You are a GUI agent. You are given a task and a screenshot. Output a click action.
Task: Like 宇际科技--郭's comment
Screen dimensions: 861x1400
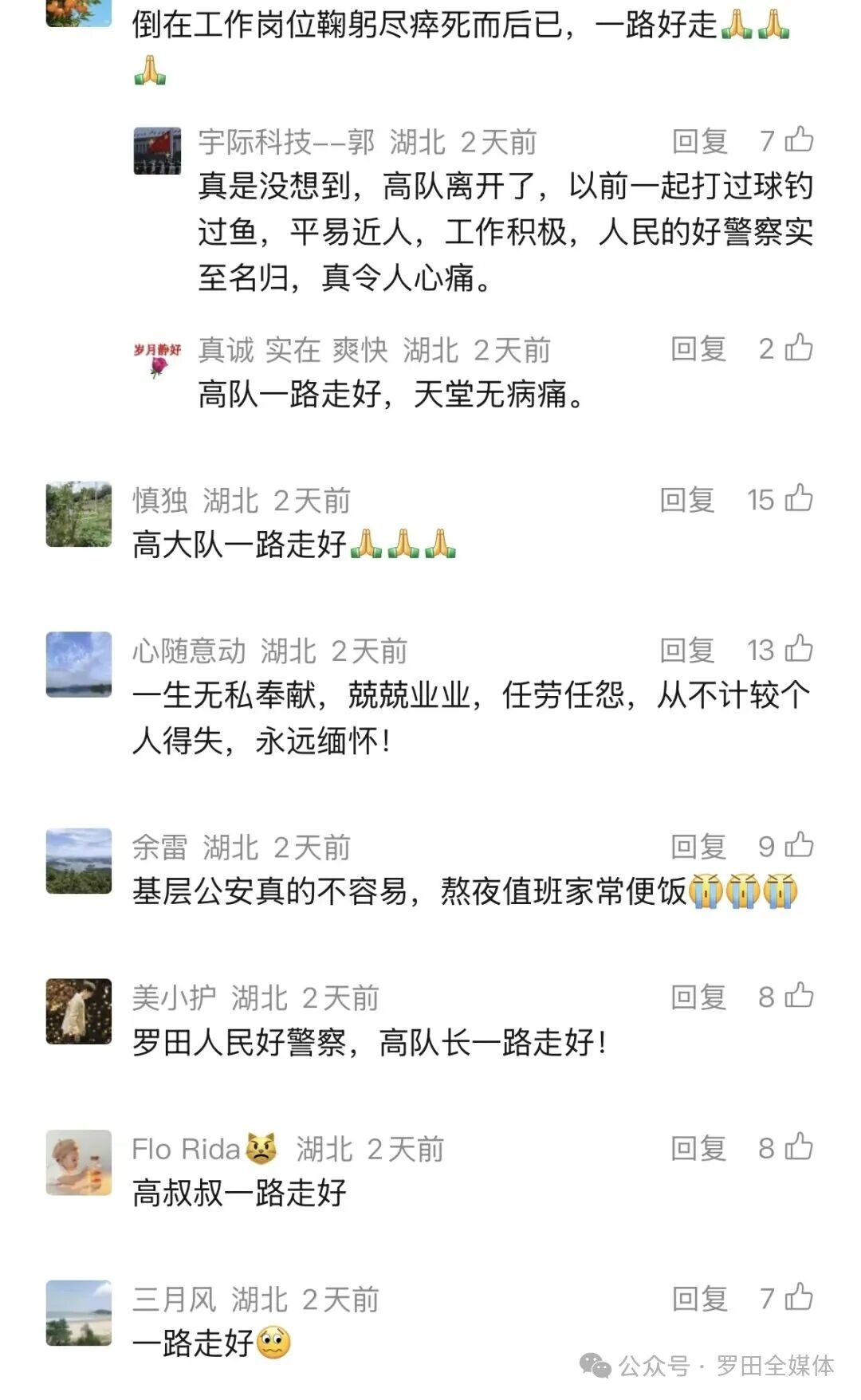click(799, 140)
